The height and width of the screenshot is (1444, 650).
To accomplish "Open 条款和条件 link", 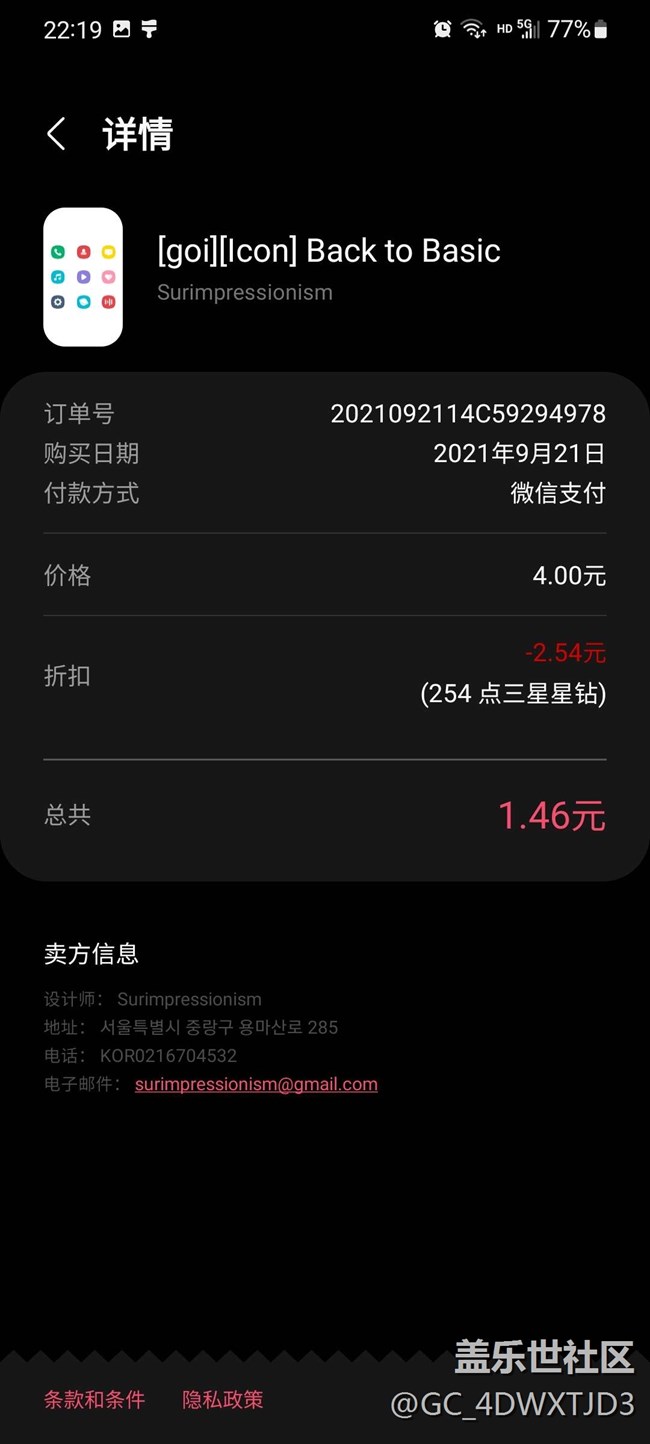I will coord(94,1399).
